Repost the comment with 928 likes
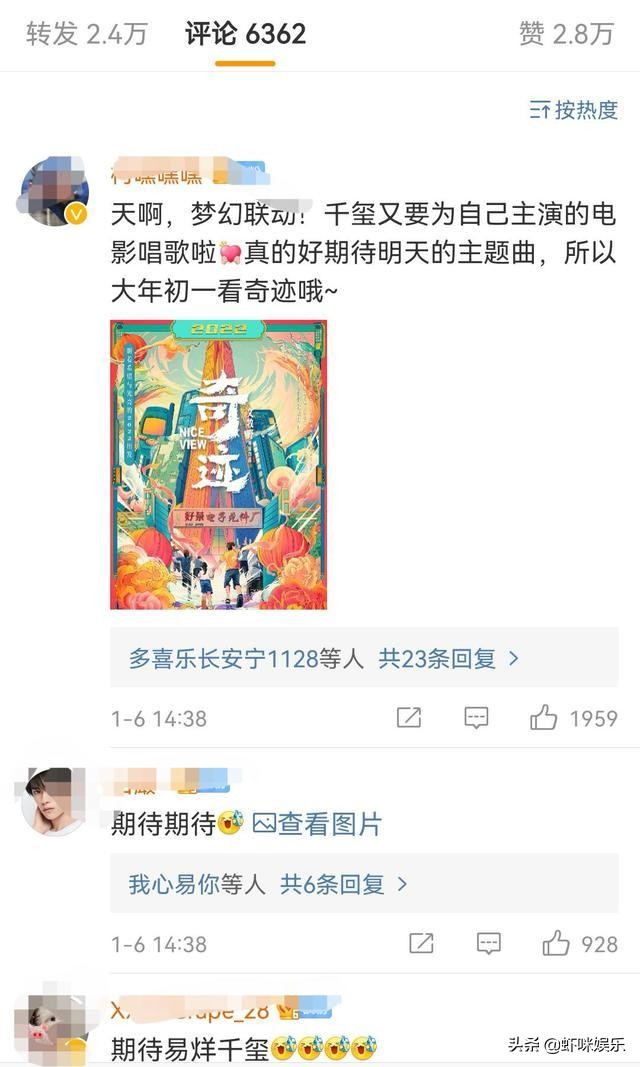The height and width of the screenshot is (1067, 640). (421, 943)
